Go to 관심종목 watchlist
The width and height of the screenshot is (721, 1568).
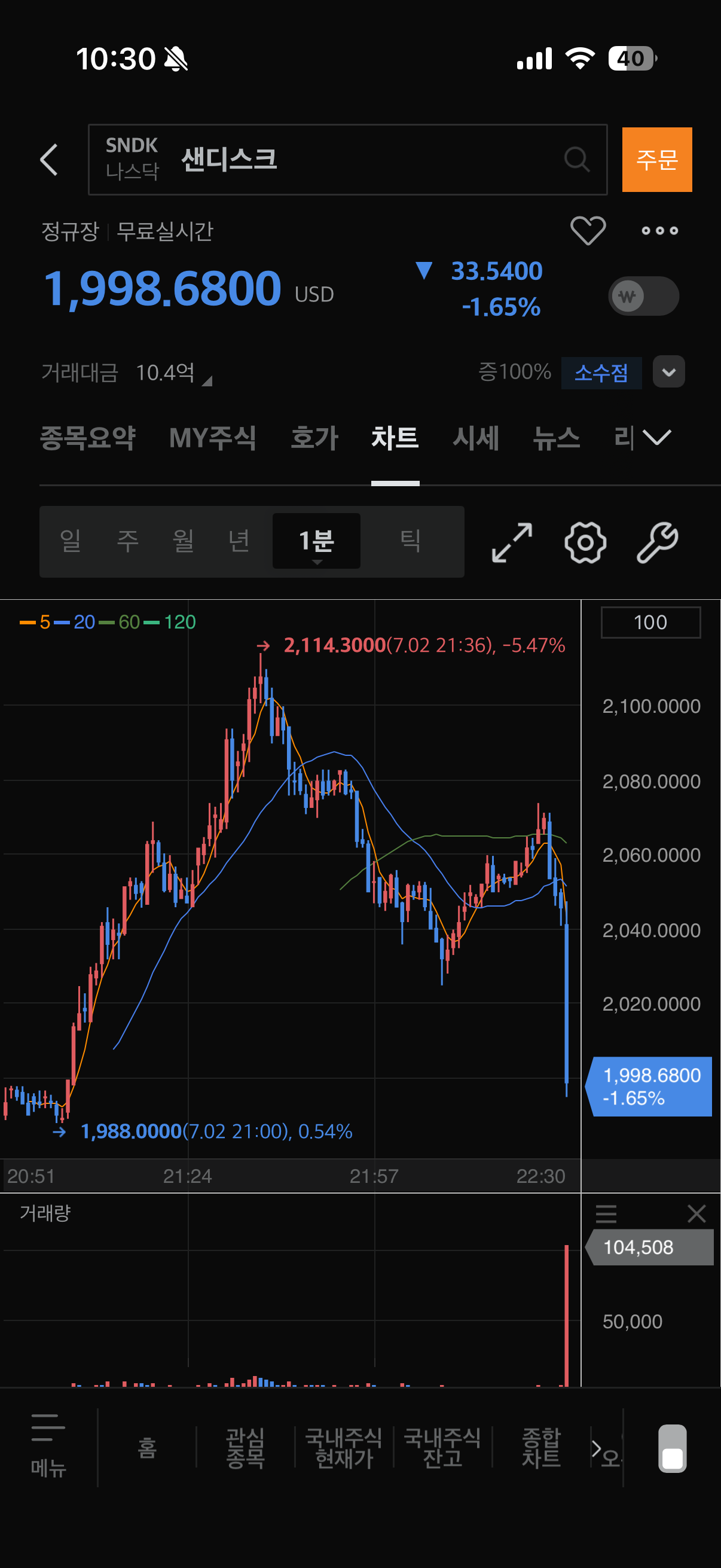[x=245, y=1447]
